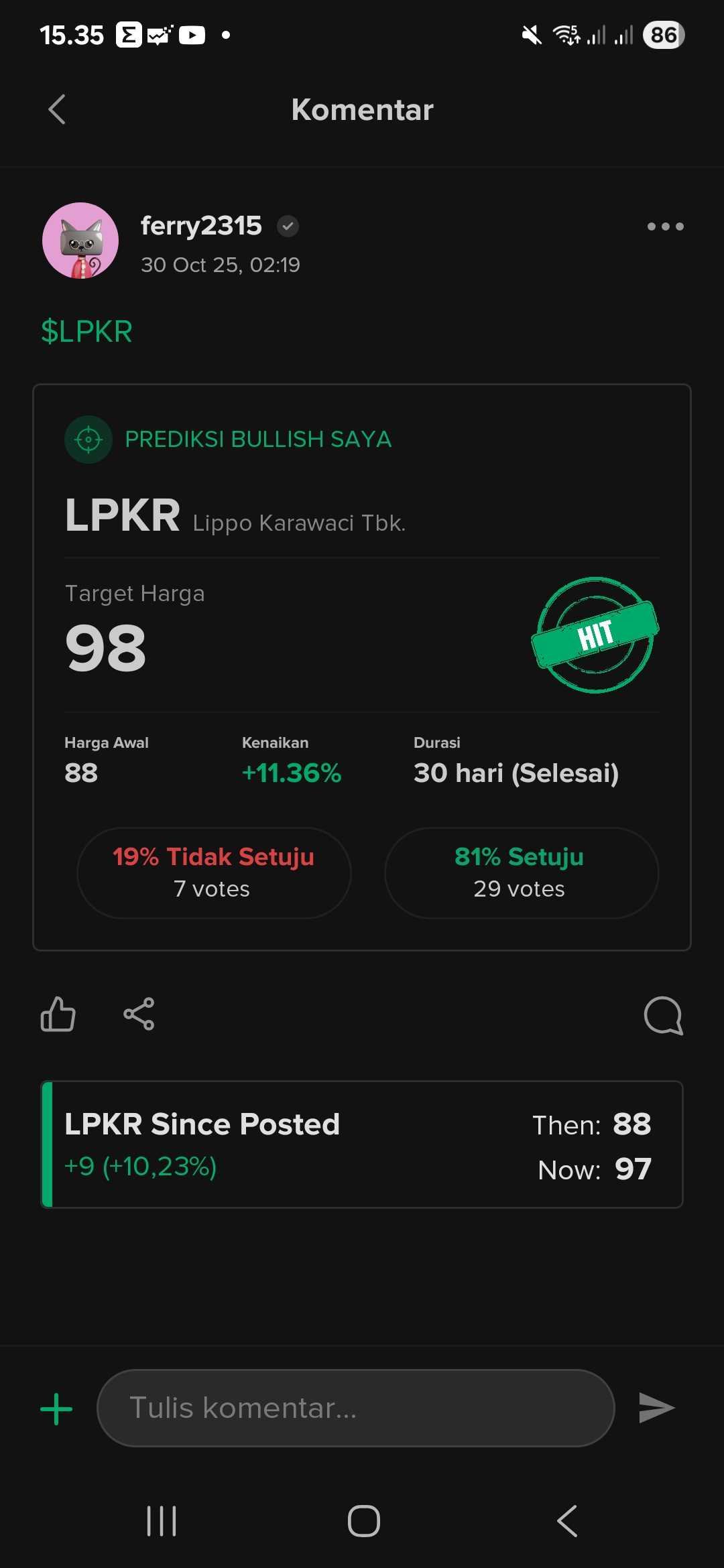Open the LPKR Since Posted card
This screenshot has height=1568, width=724.
(x=362, y=1145)
